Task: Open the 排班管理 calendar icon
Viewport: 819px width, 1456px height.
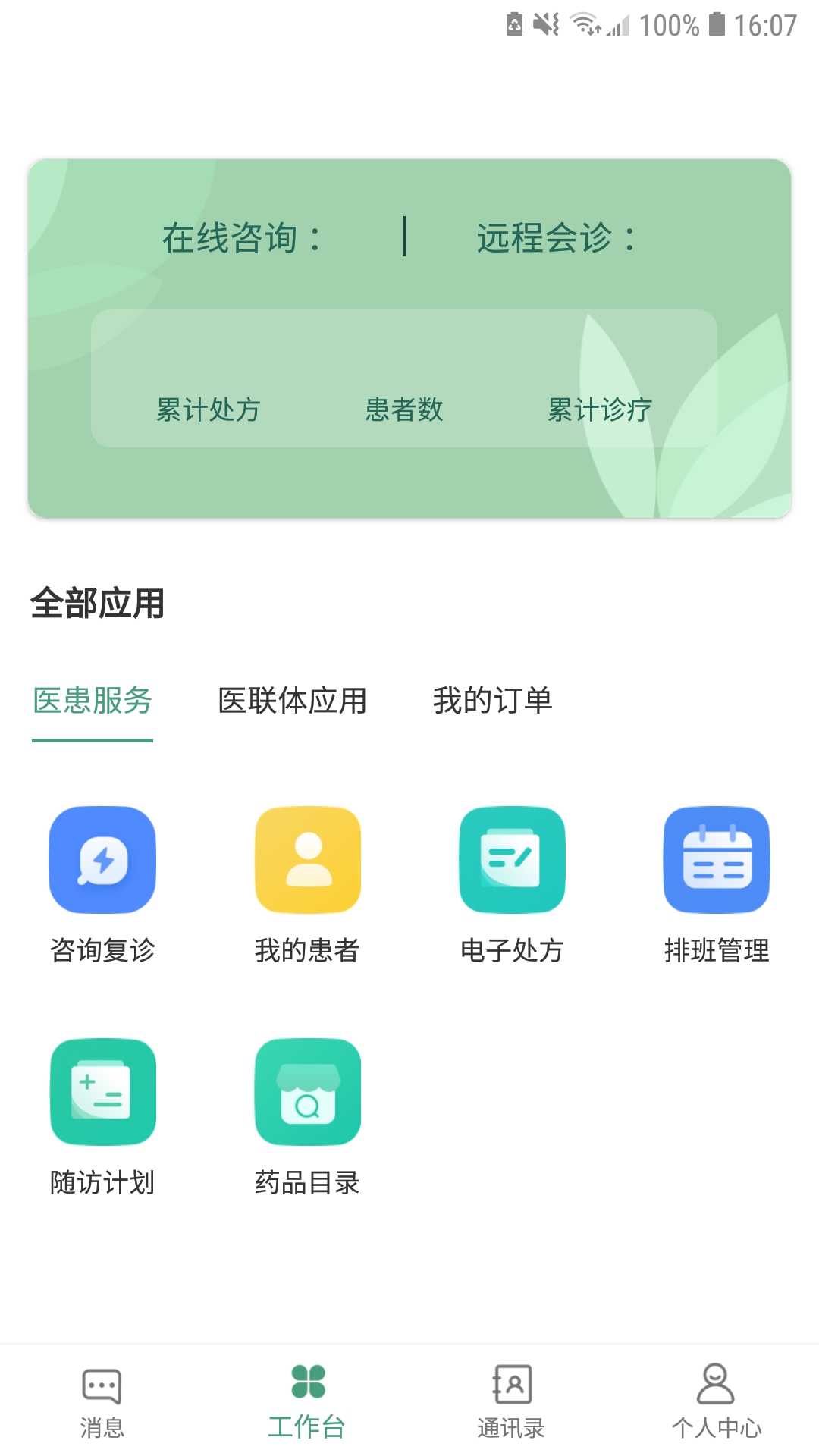Action: point(717,859)
